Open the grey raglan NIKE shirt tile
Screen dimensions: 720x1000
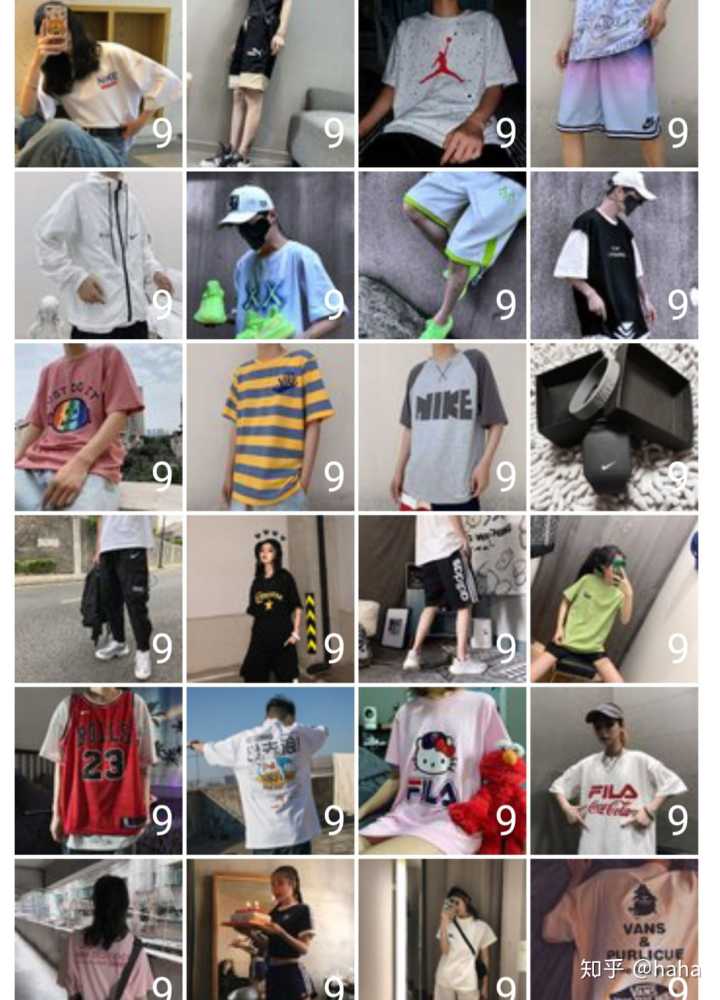pos(442,427)
